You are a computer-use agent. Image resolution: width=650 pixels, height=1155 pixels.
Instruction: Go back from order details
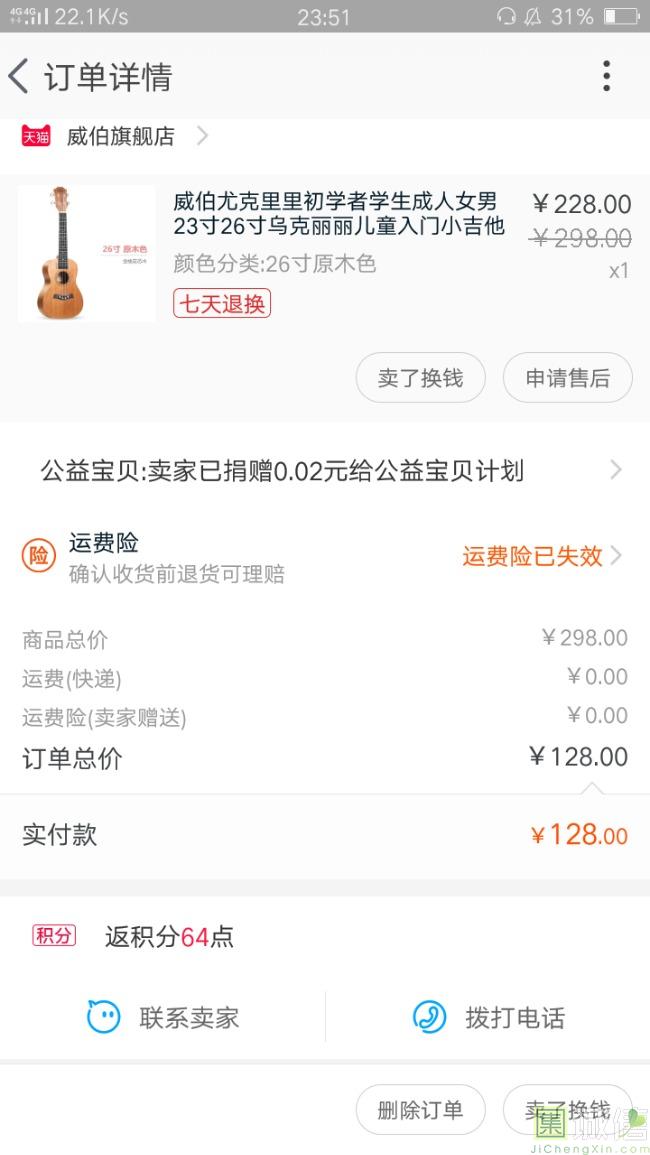20,77
